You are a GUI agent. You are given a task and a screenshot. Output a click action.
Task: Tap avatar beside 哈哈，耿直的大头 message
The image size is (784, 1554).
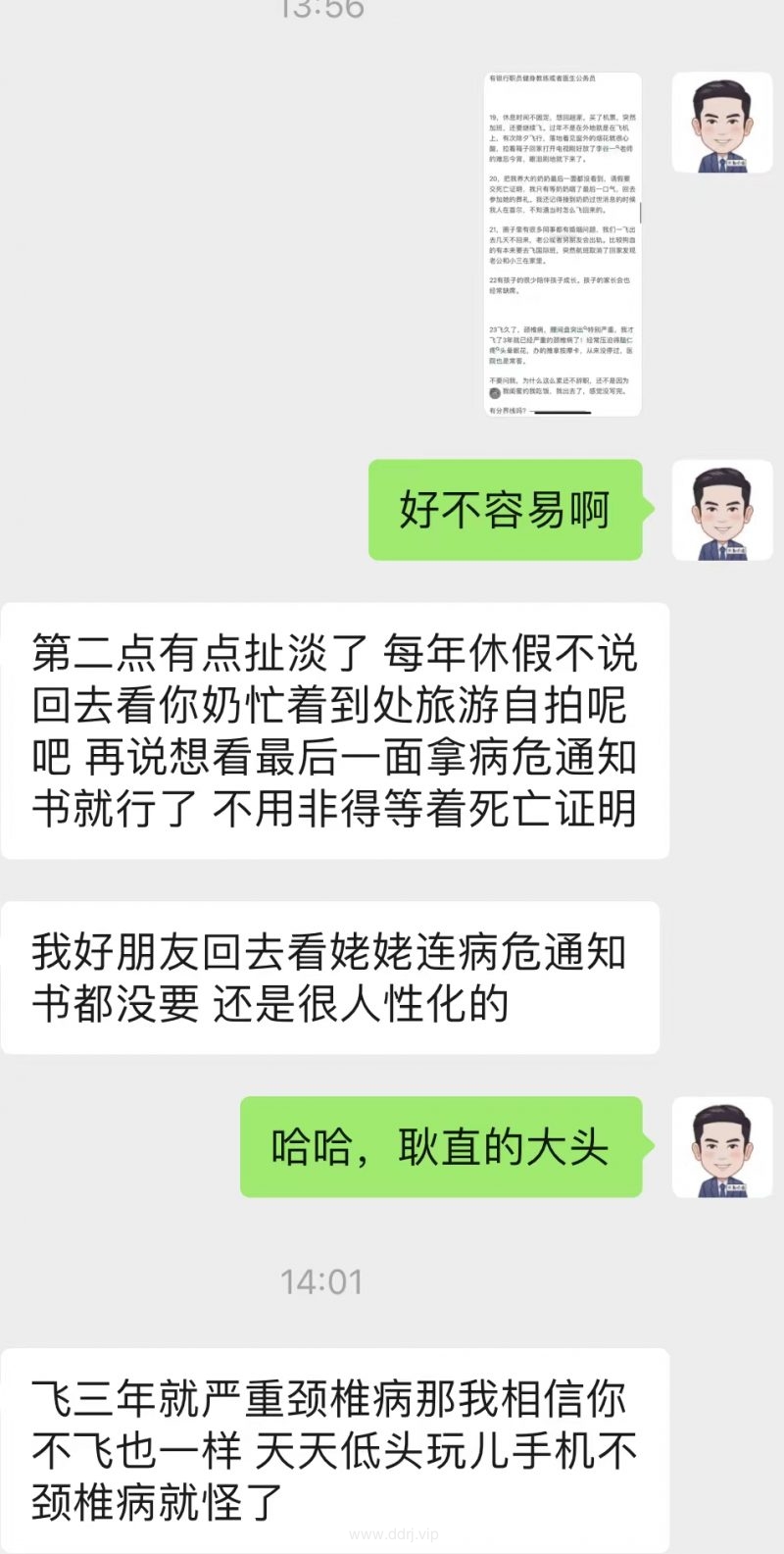722,1147
